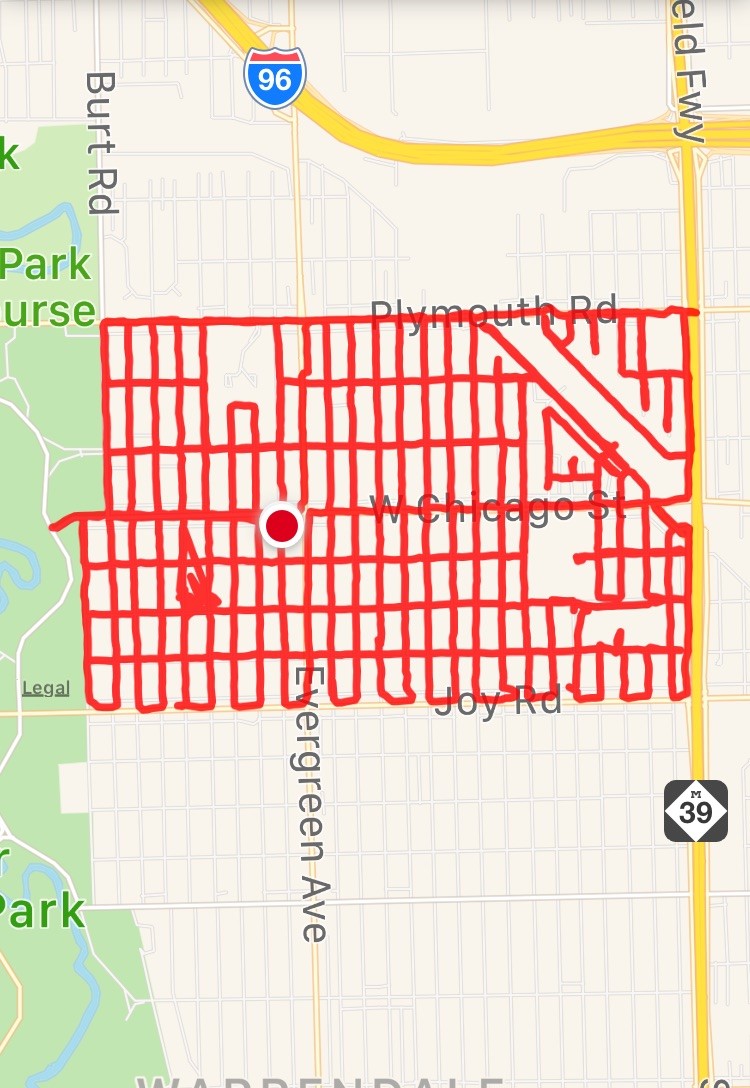Select the red location pin marker
This screenshot has width=750, height=1088.
point(282,524)
